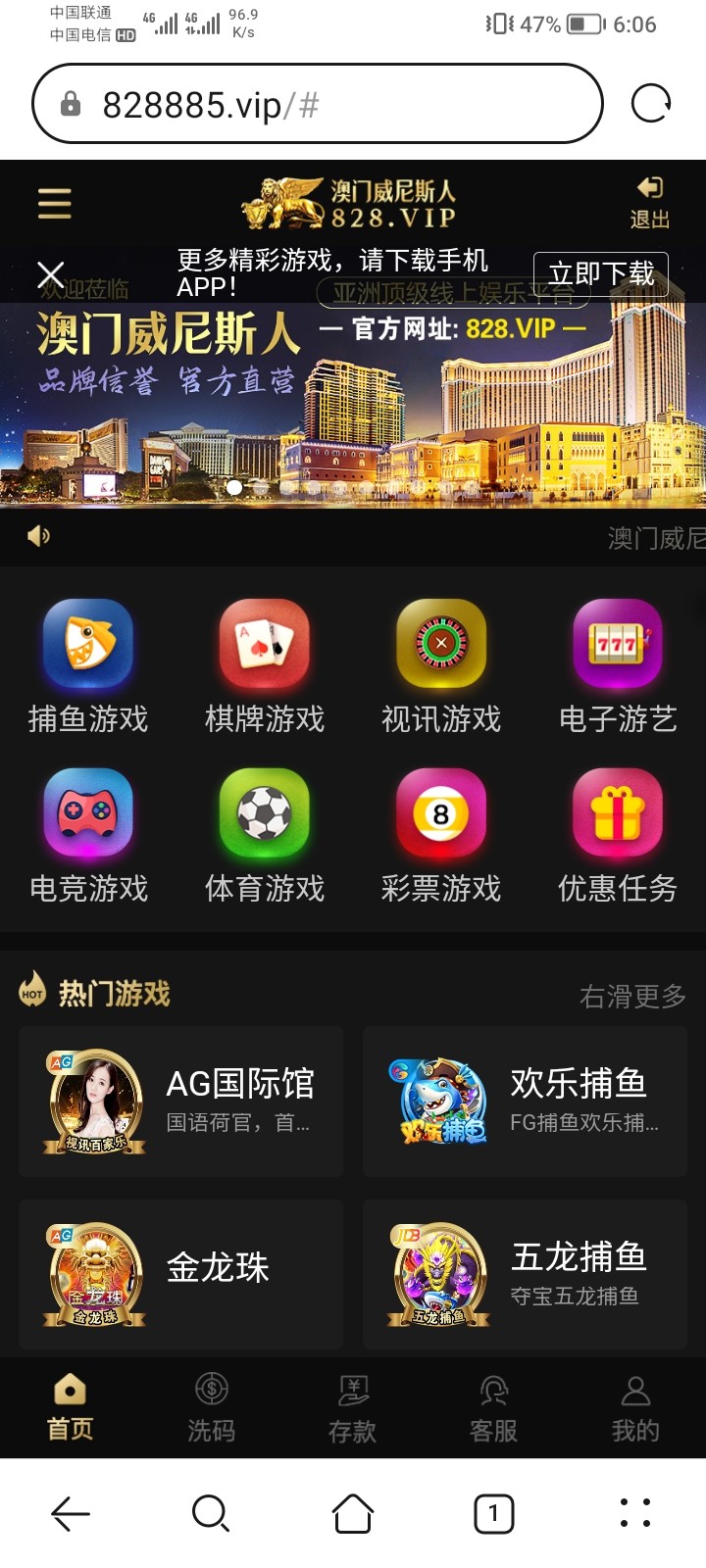Switch to the 存款 tab
The image size is (706, 1568).
coord(353,1408)
